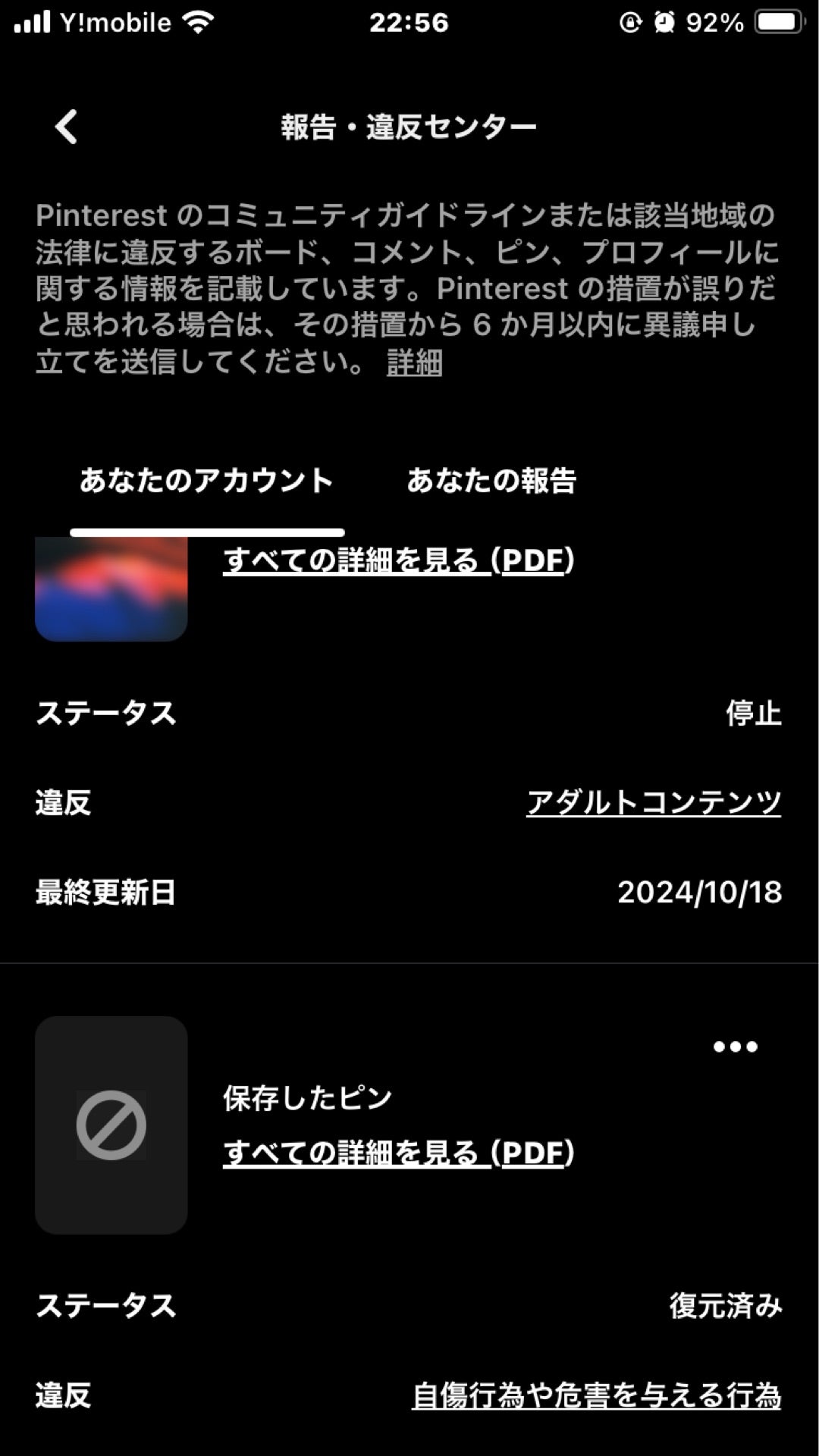Screen dimensions: 819x1456
Task: Tap the back chevron in the header
Action: pos(67,126)
